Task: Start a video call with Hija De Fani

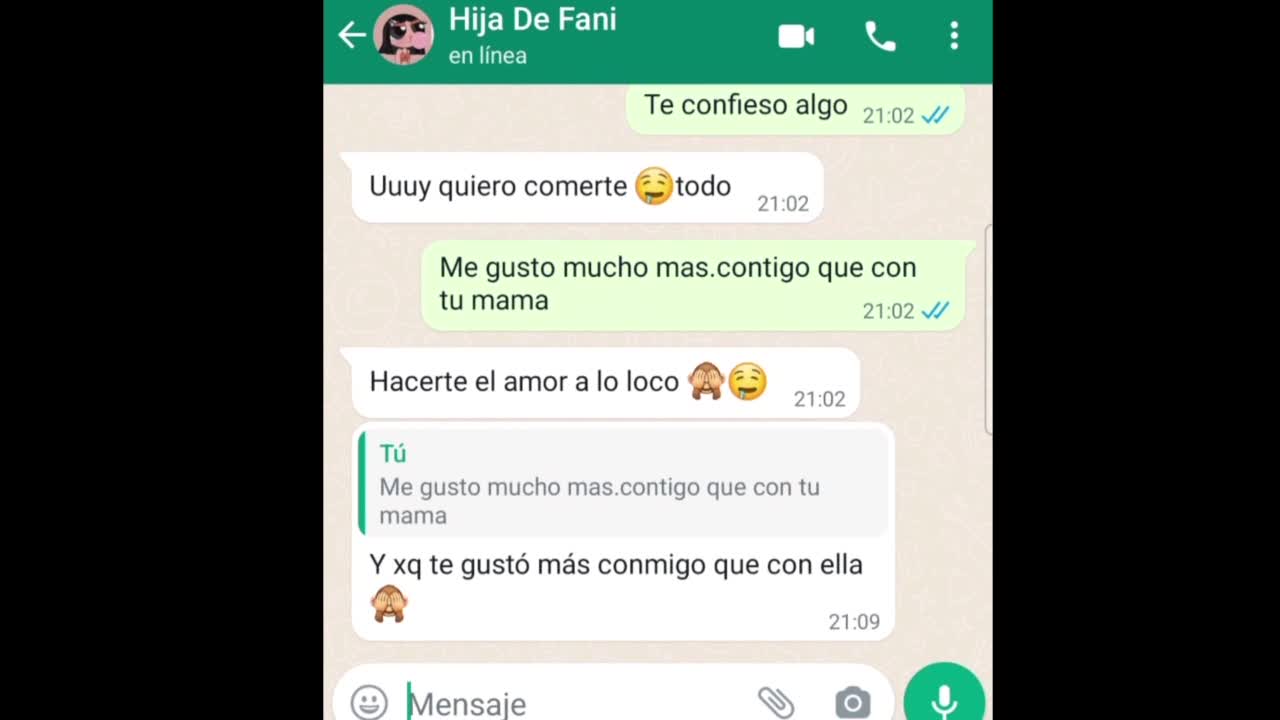Action: [x=796, y=37]
